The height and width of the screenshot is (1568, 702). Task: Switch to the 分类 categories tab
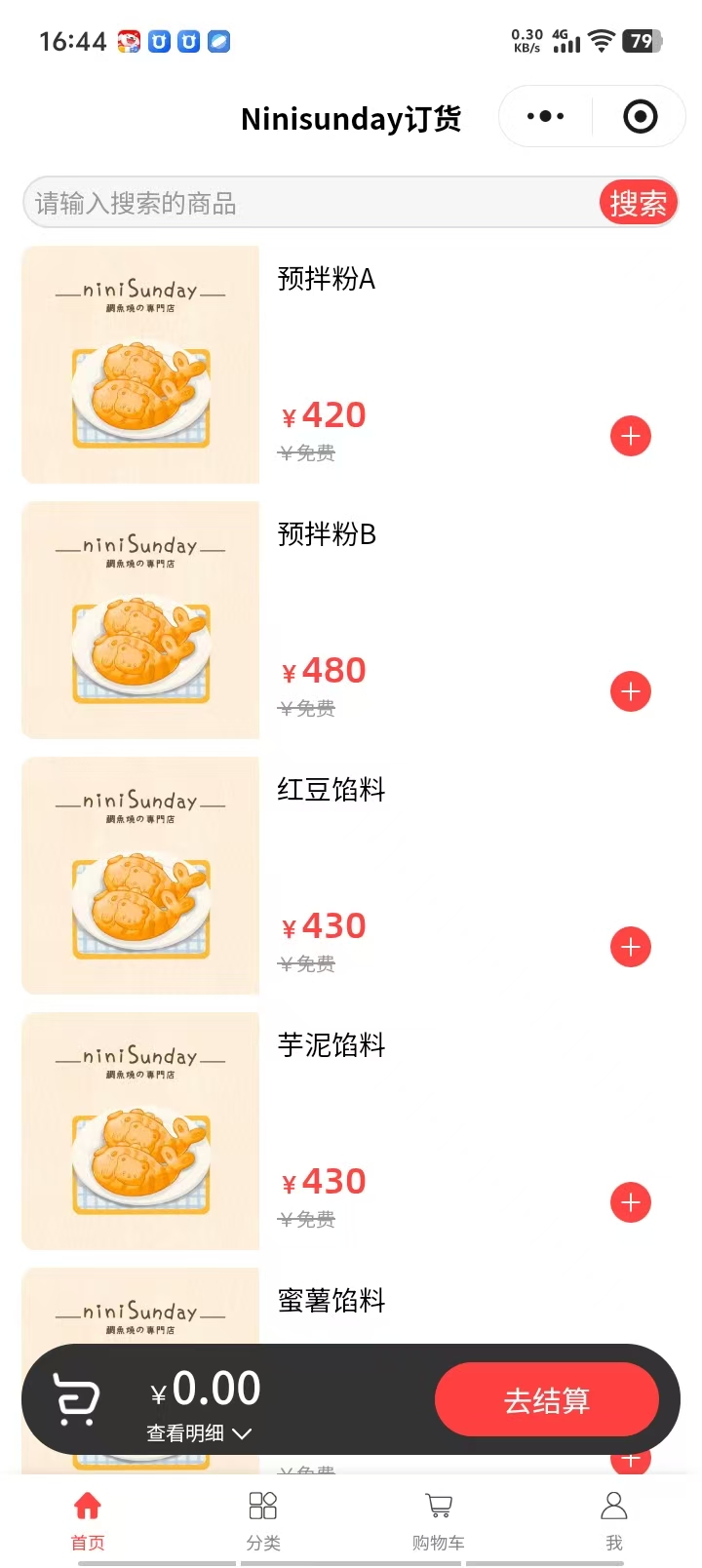tap(263, 1519)
